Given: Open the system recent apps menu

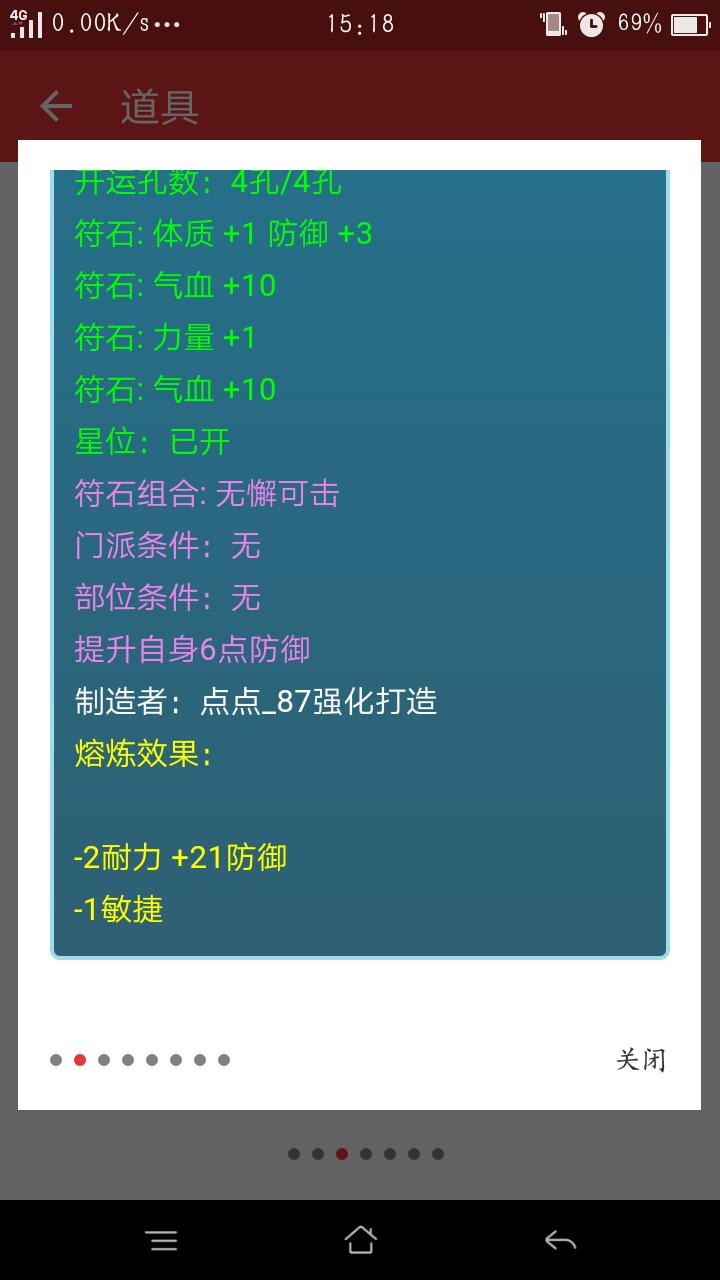Looking at the screenshot, I should click(161, 1240).
